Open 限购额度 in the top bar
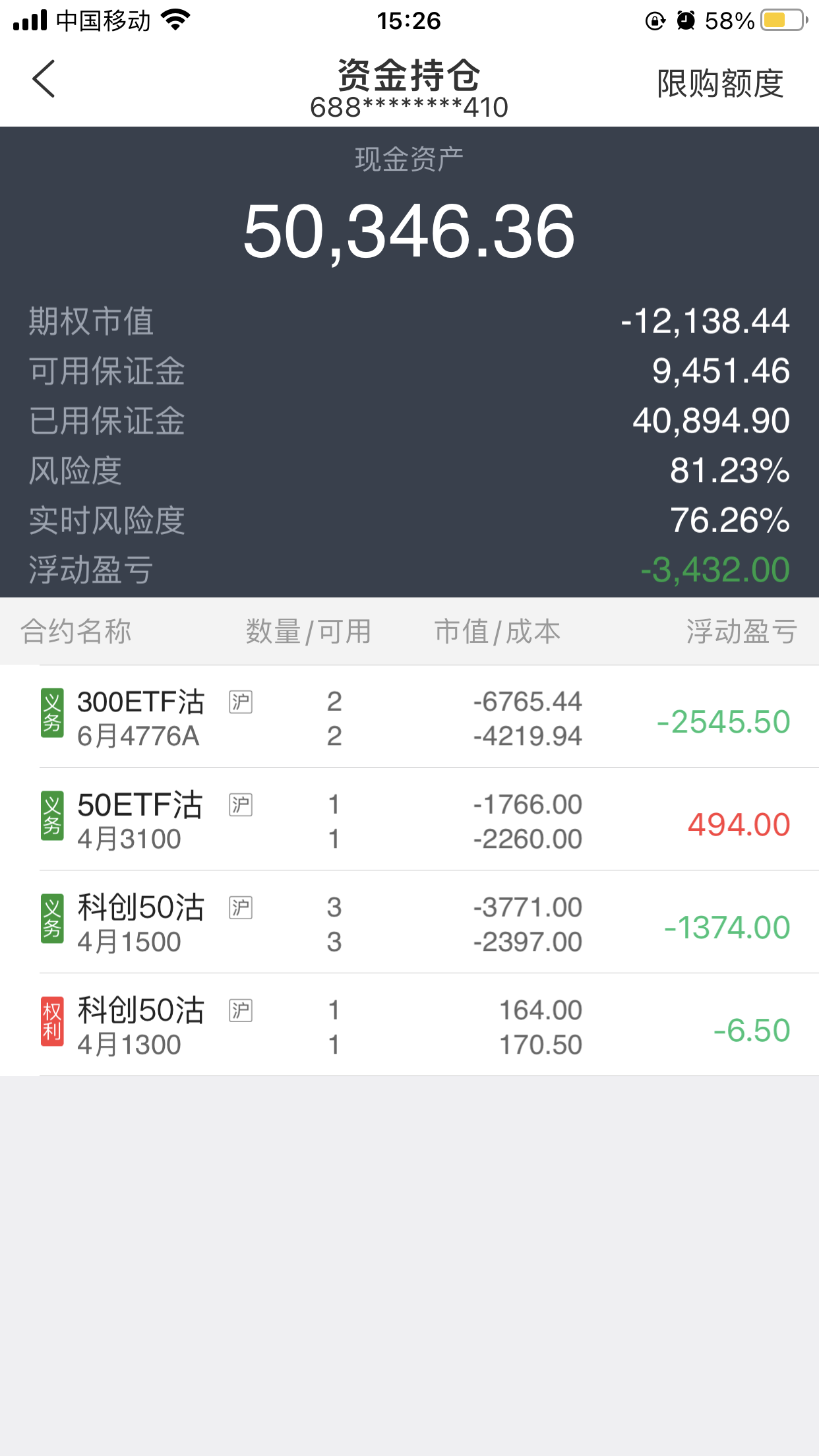819x1456 pixels. click(x=720, y=84)
